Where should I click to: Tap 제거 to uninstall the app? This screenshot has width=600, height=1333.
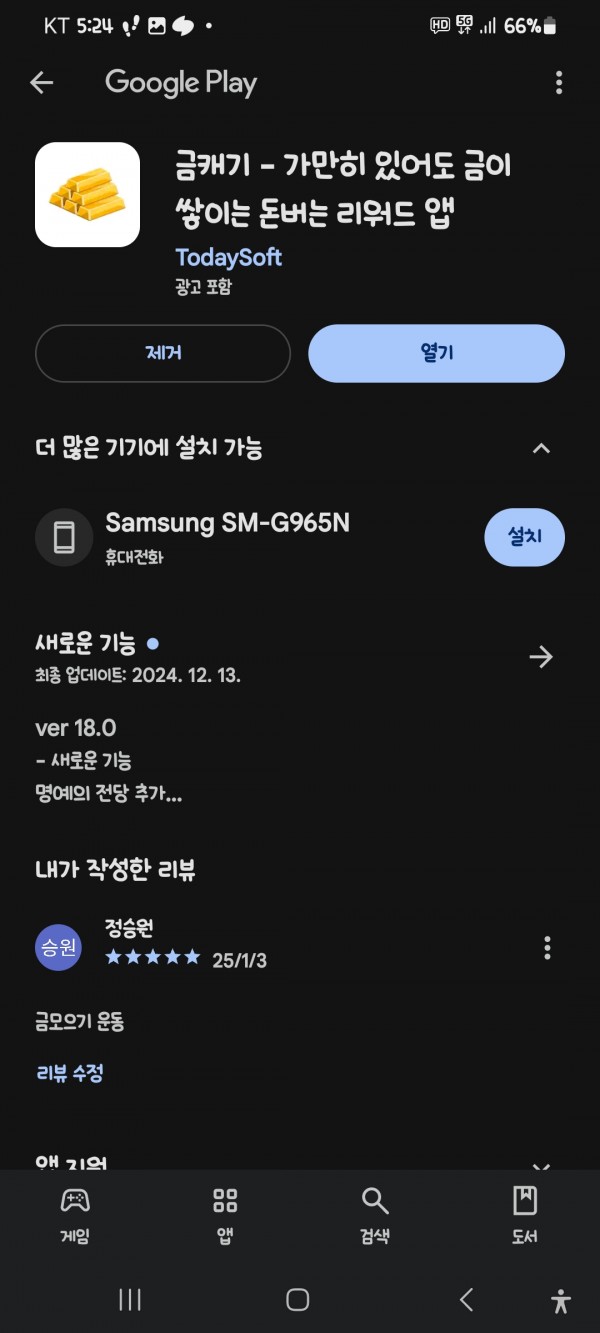(163, 353)
